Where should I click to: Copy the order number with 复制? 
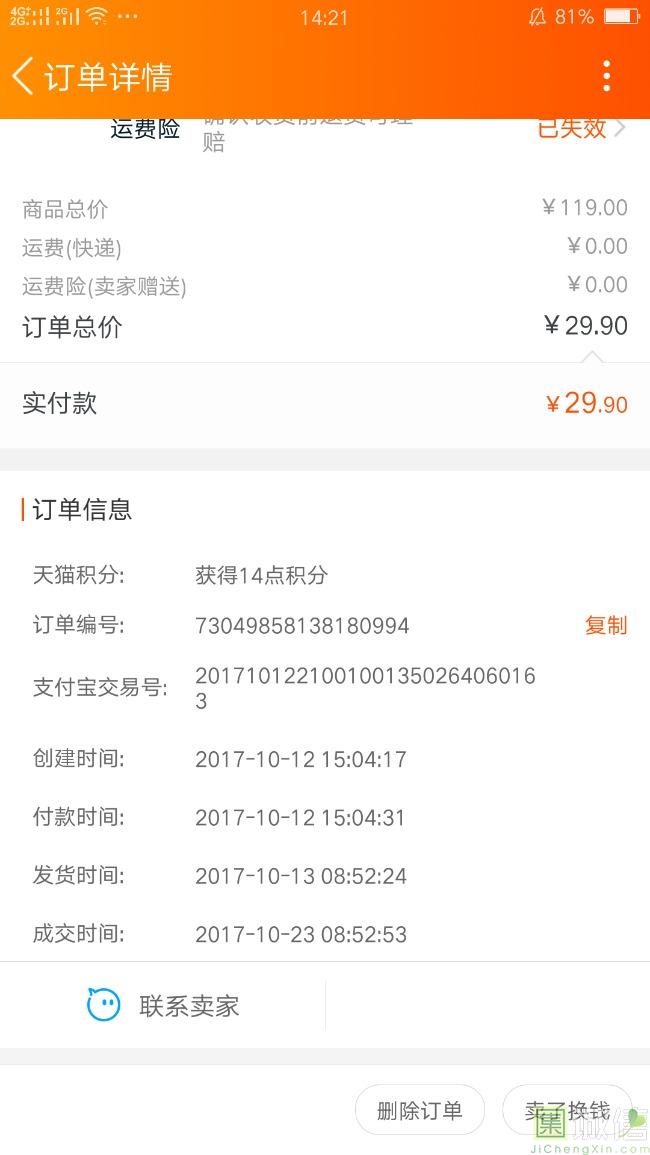click(x=606, y=625)
